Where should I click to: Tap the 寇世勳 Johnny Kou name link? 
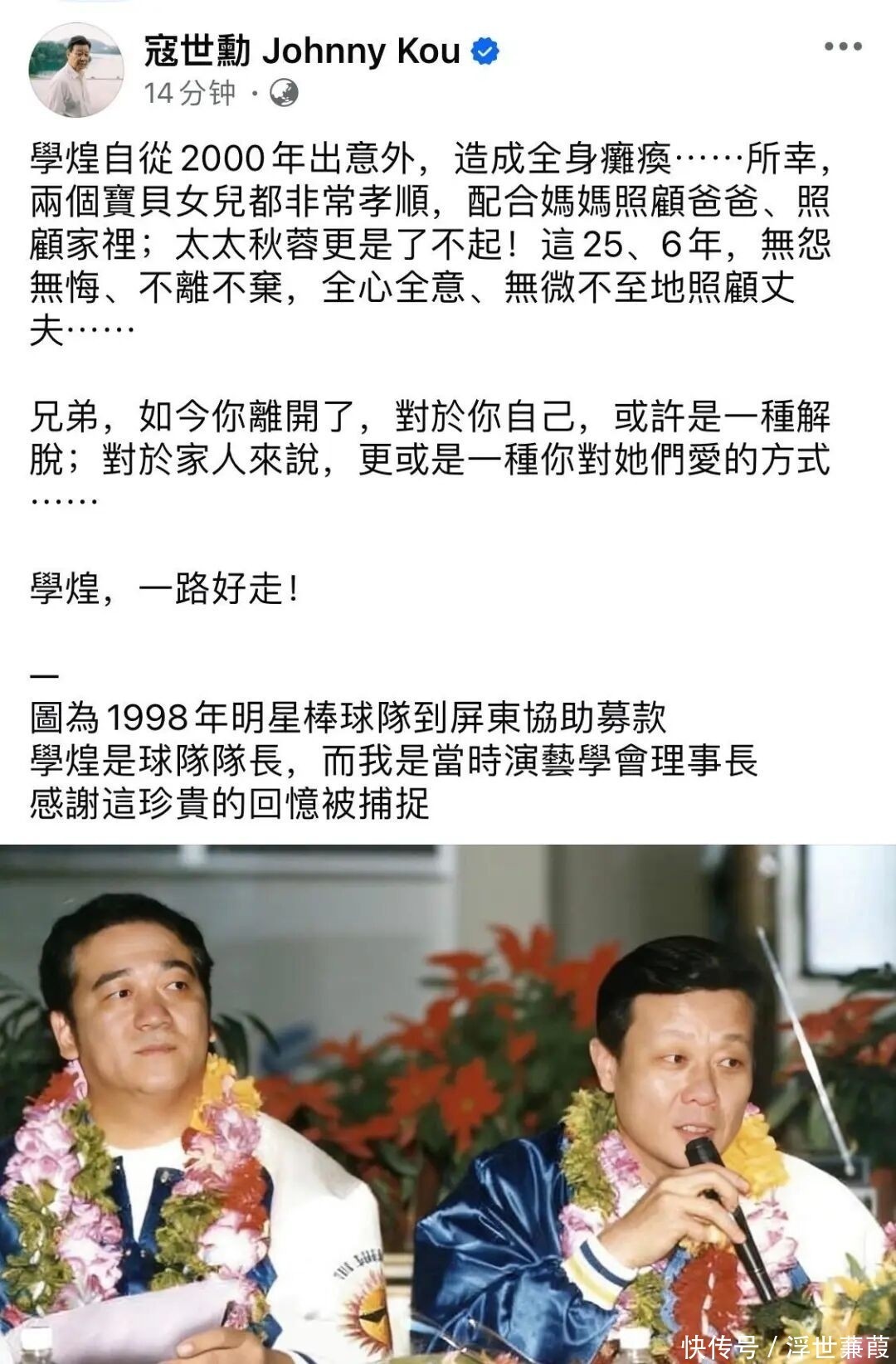[302, 51]
